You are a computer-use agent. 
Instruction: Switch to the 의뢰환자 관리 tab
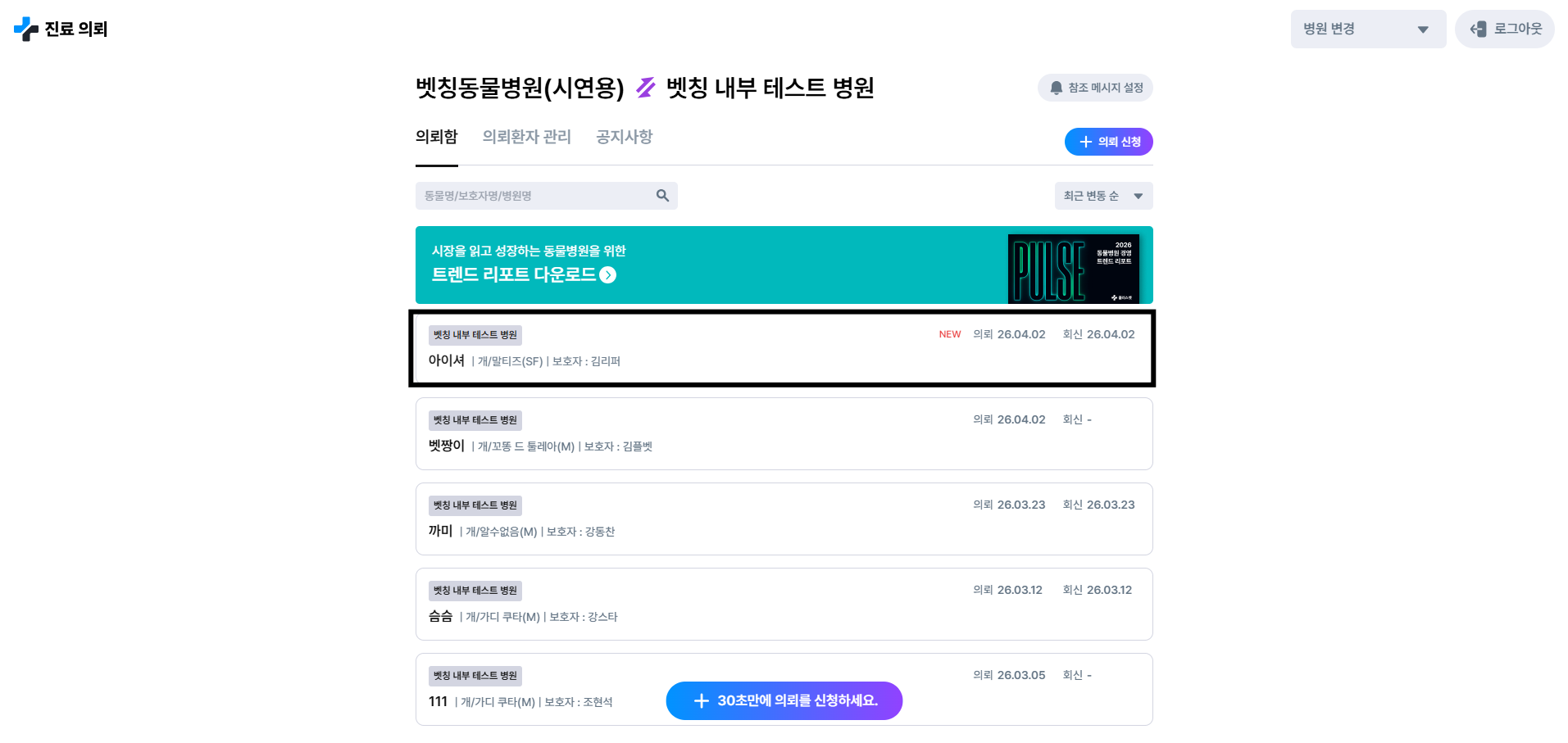[x=526, y=137]
